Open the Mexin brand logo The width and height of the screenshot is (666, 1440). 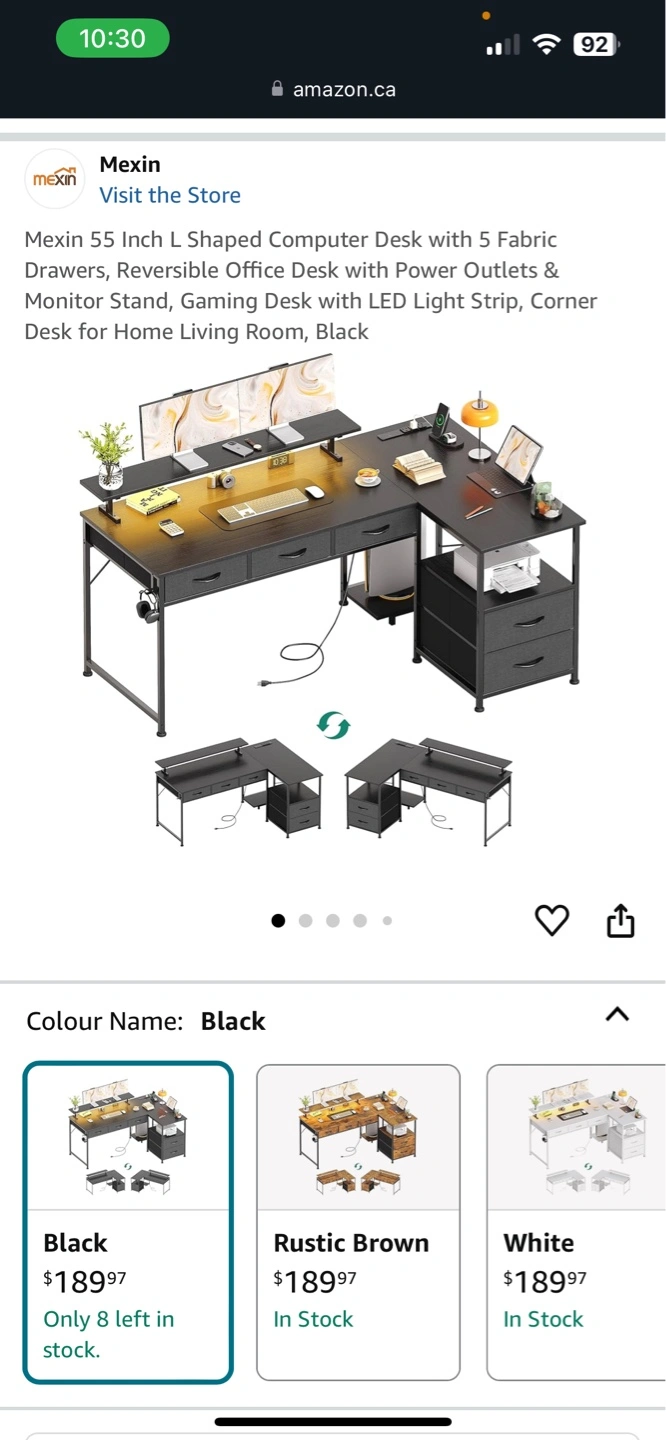pyautogui.click(x=55, y=179)
